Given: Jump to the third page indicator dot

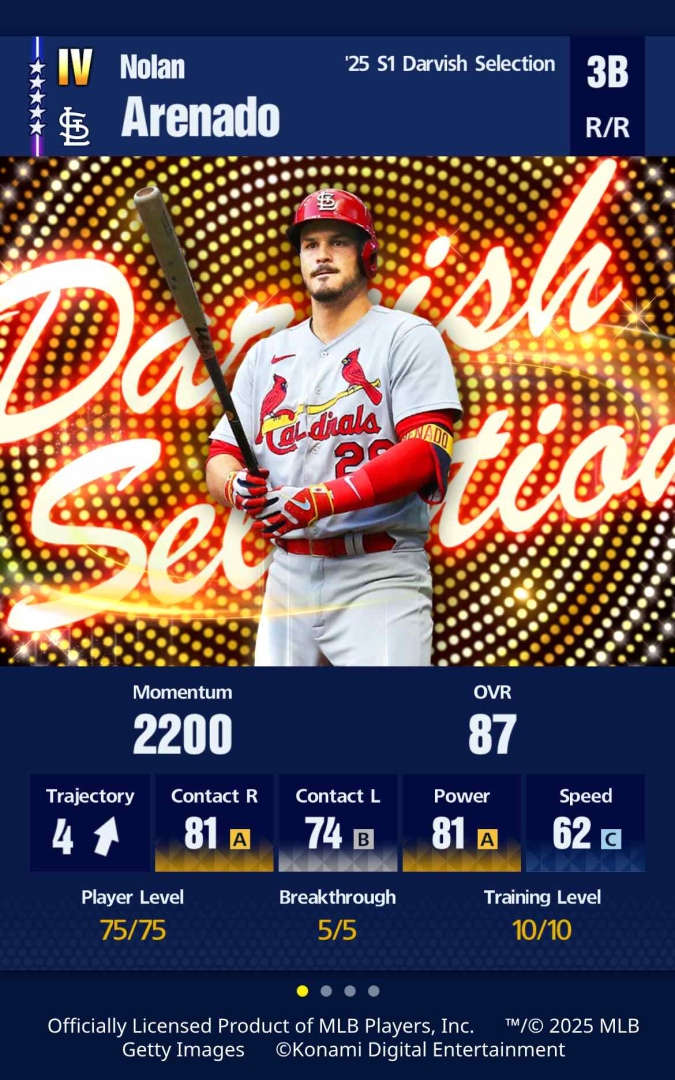Looking at the screenshot, I should [x=350, y=991].
